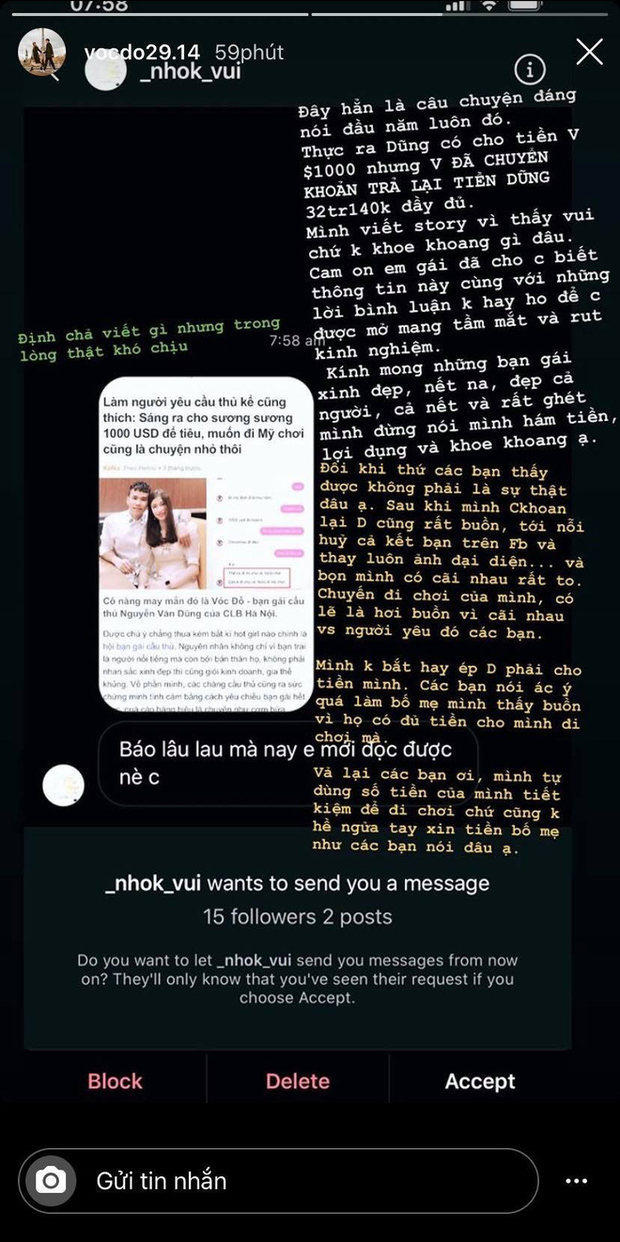Close the story viewer
This screenshot has height=1242, width=620.
click(589, 52)
